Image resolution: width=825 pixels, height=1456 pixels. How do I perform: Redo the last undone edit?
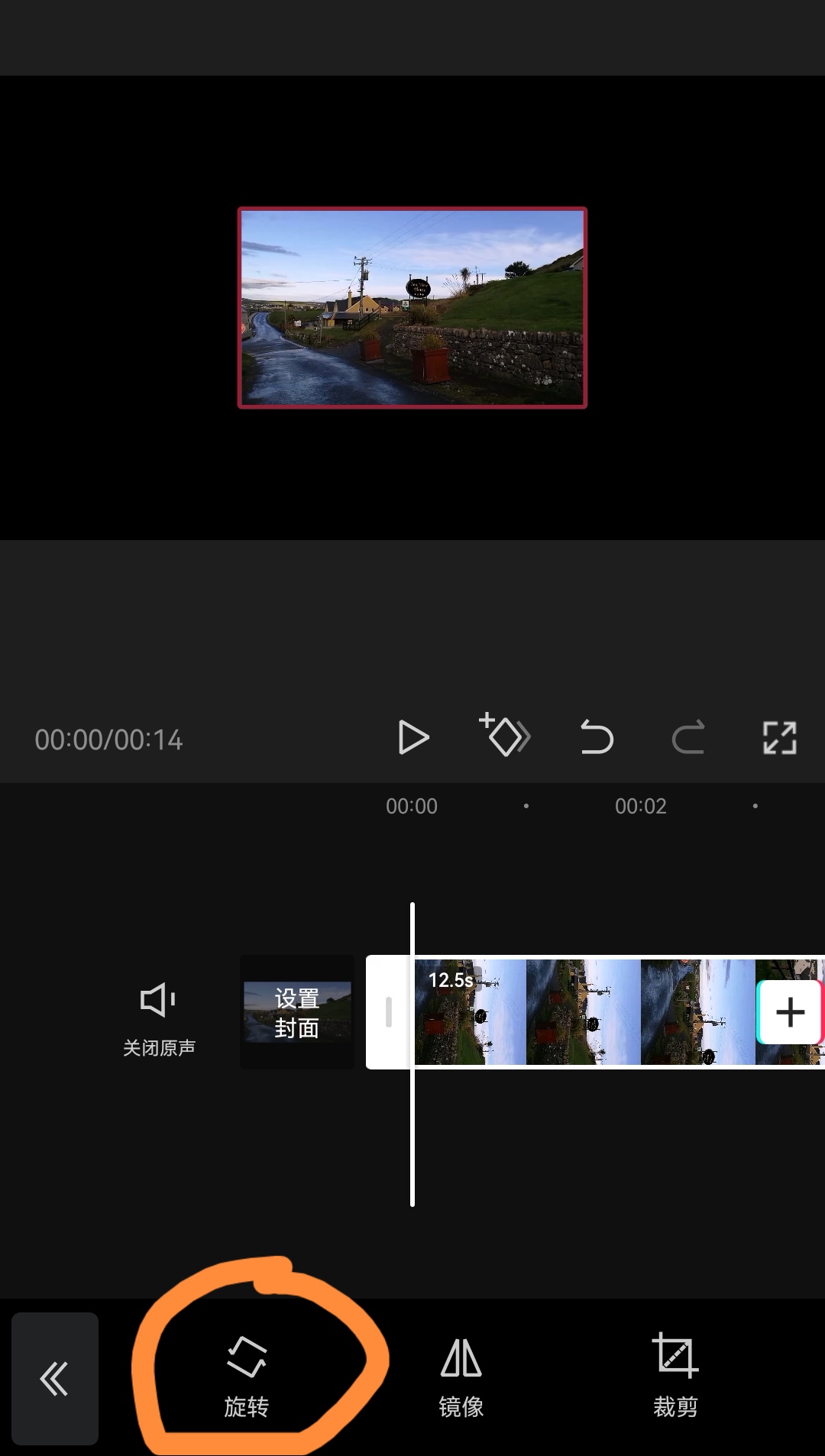click(x=688, y=738)
